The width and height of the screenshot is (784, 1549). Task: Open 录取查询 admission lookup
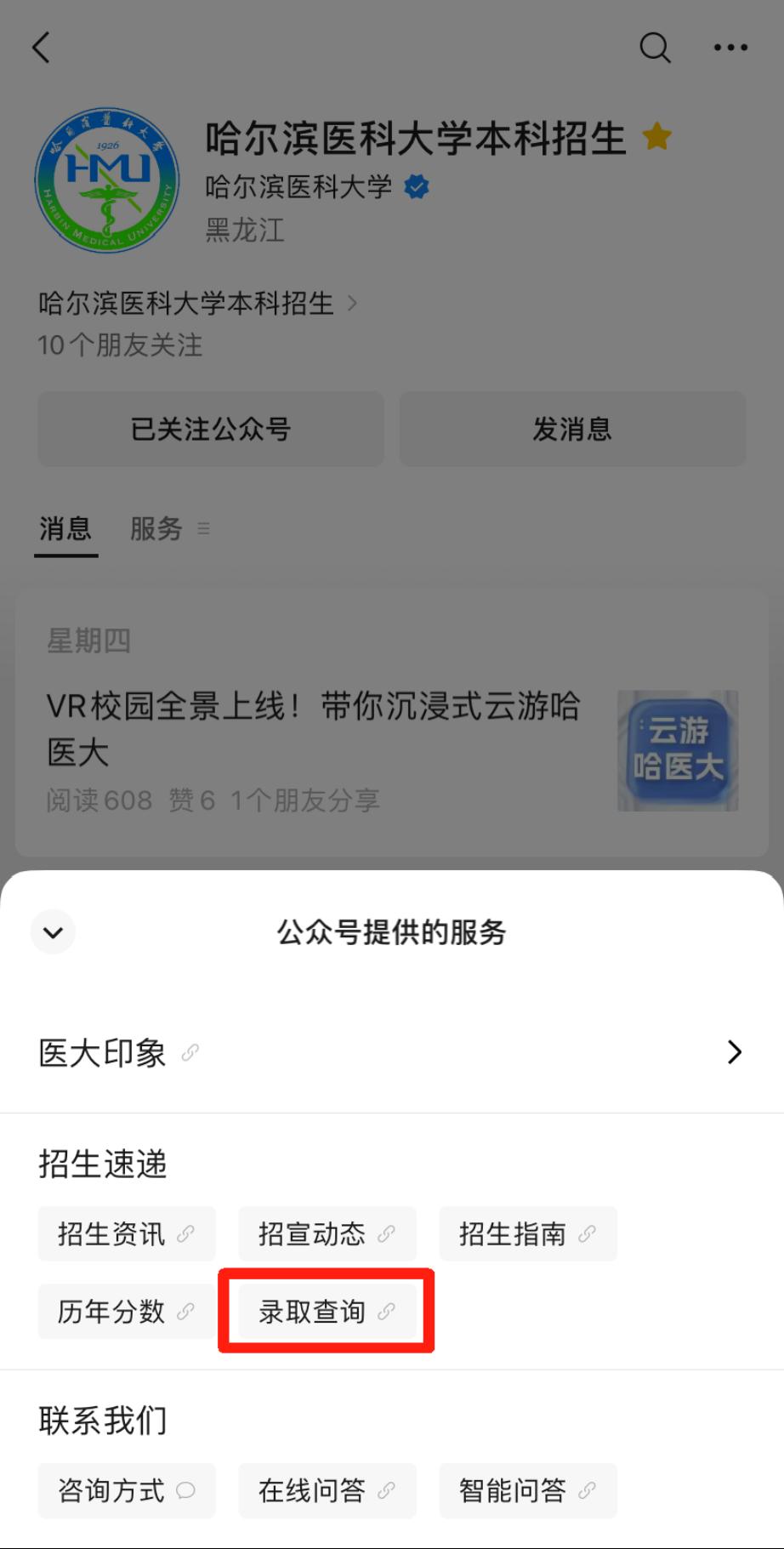pyautogui.click(x=327, y=1312)
